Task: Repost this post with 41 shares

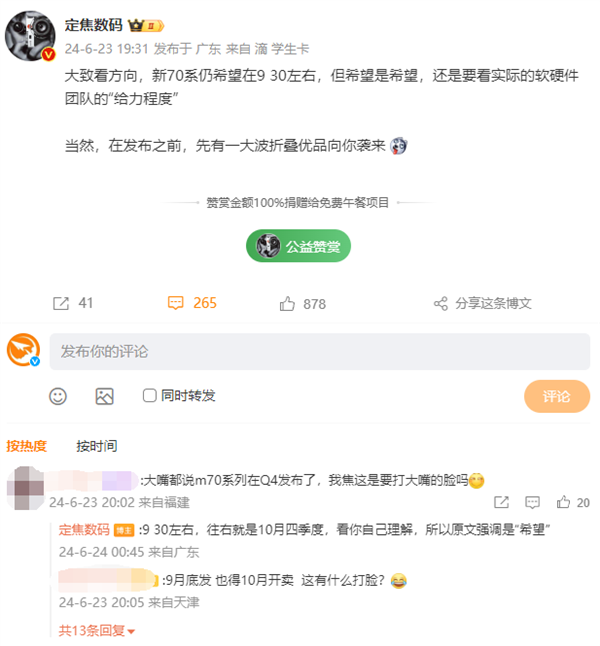Action: 73,303
